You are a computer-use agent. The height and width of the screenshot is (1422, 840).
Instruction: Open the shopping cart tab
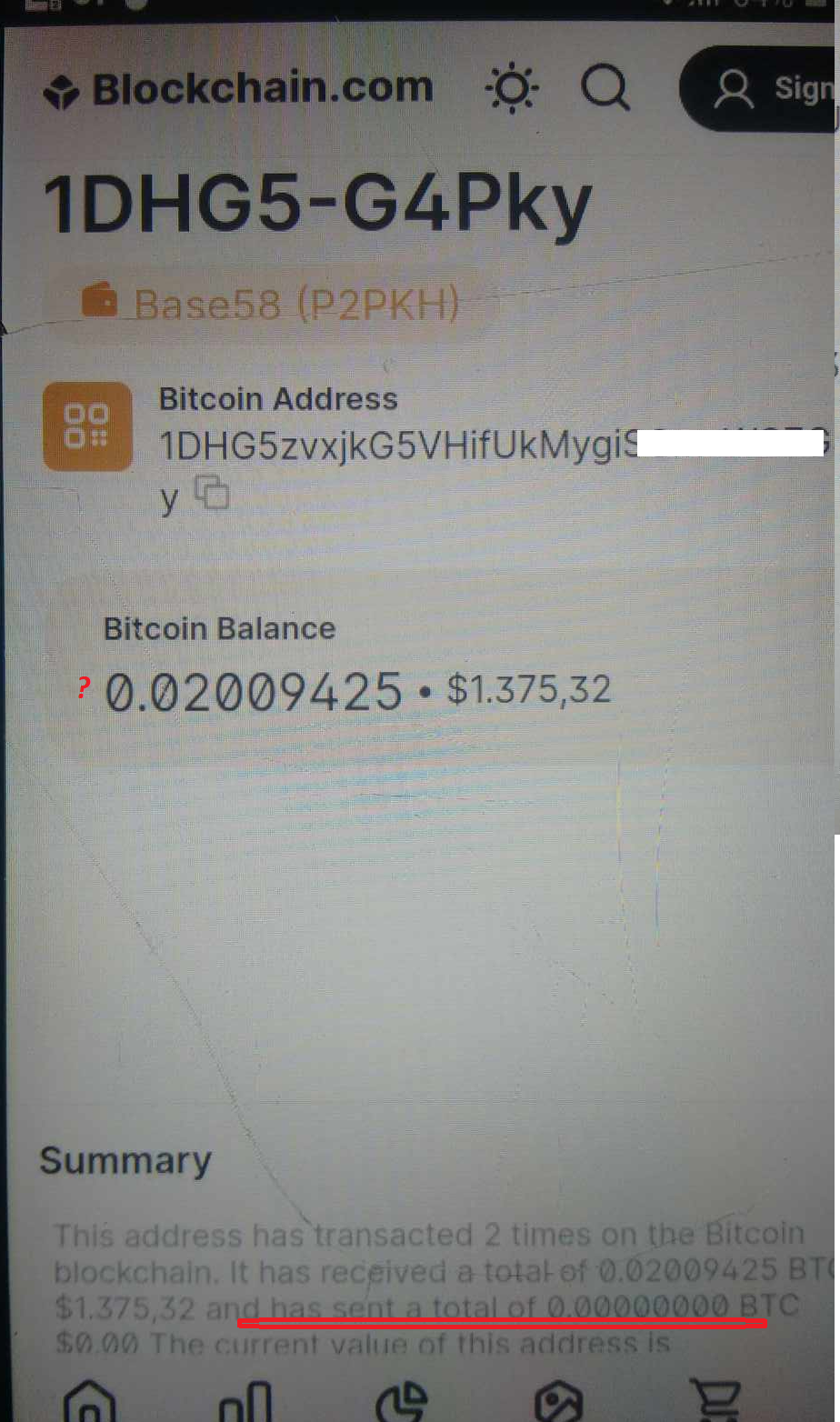coord(715,1401)
